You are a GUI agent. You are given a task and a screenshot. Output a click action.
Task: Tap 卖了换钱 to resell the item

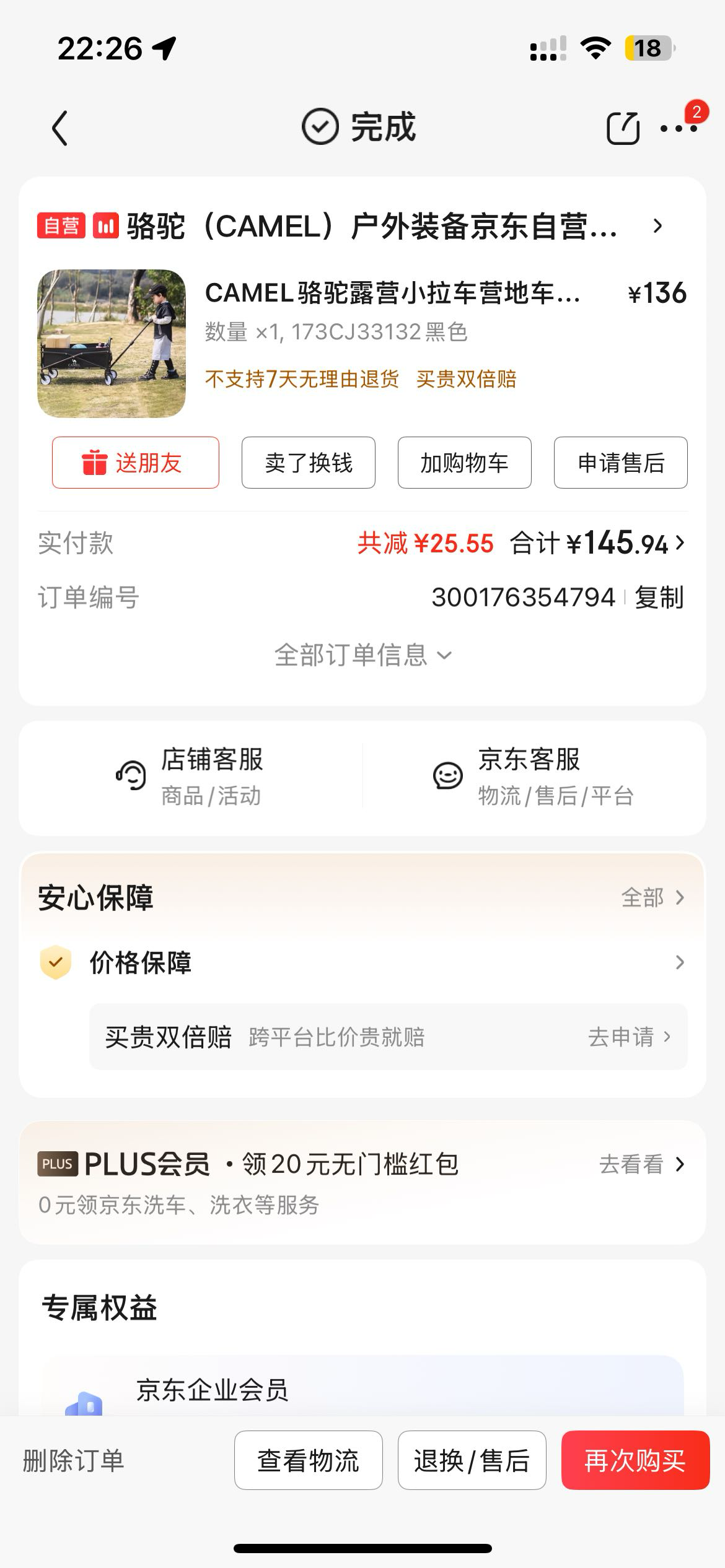click(x=308, y=462)
